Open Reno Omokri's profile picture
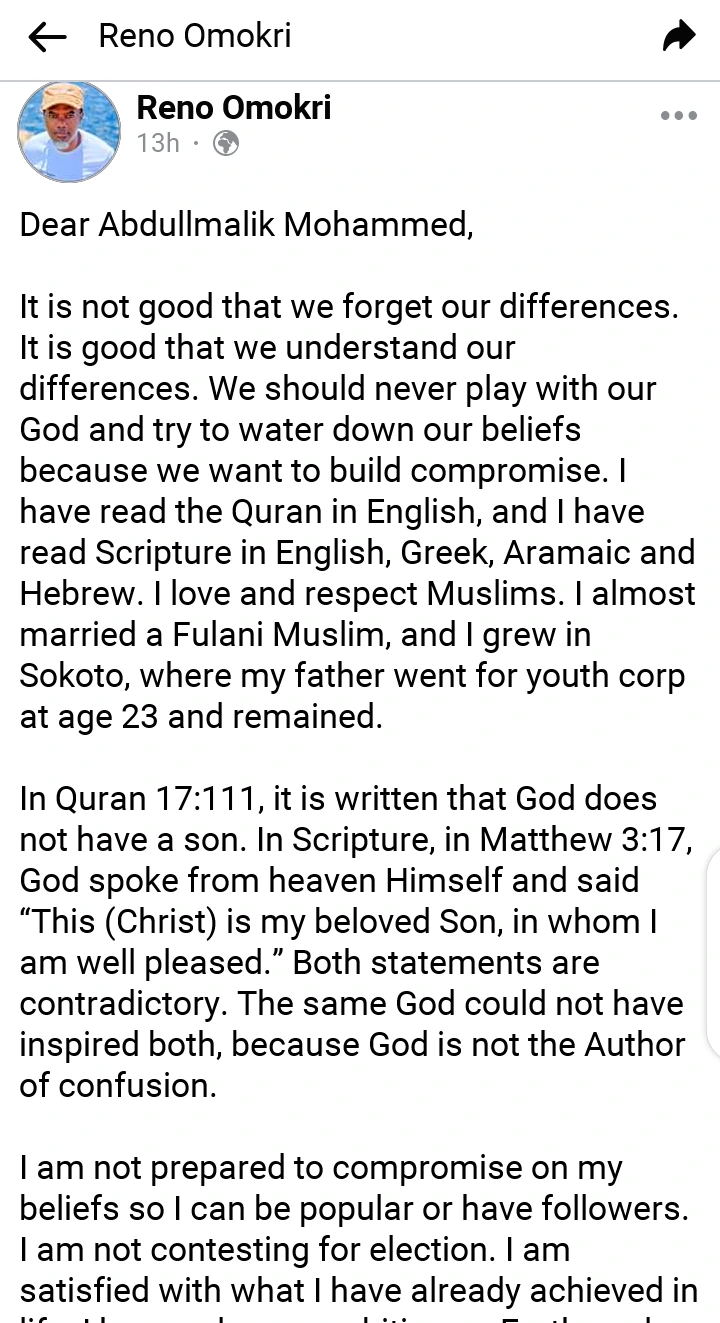 69,131
